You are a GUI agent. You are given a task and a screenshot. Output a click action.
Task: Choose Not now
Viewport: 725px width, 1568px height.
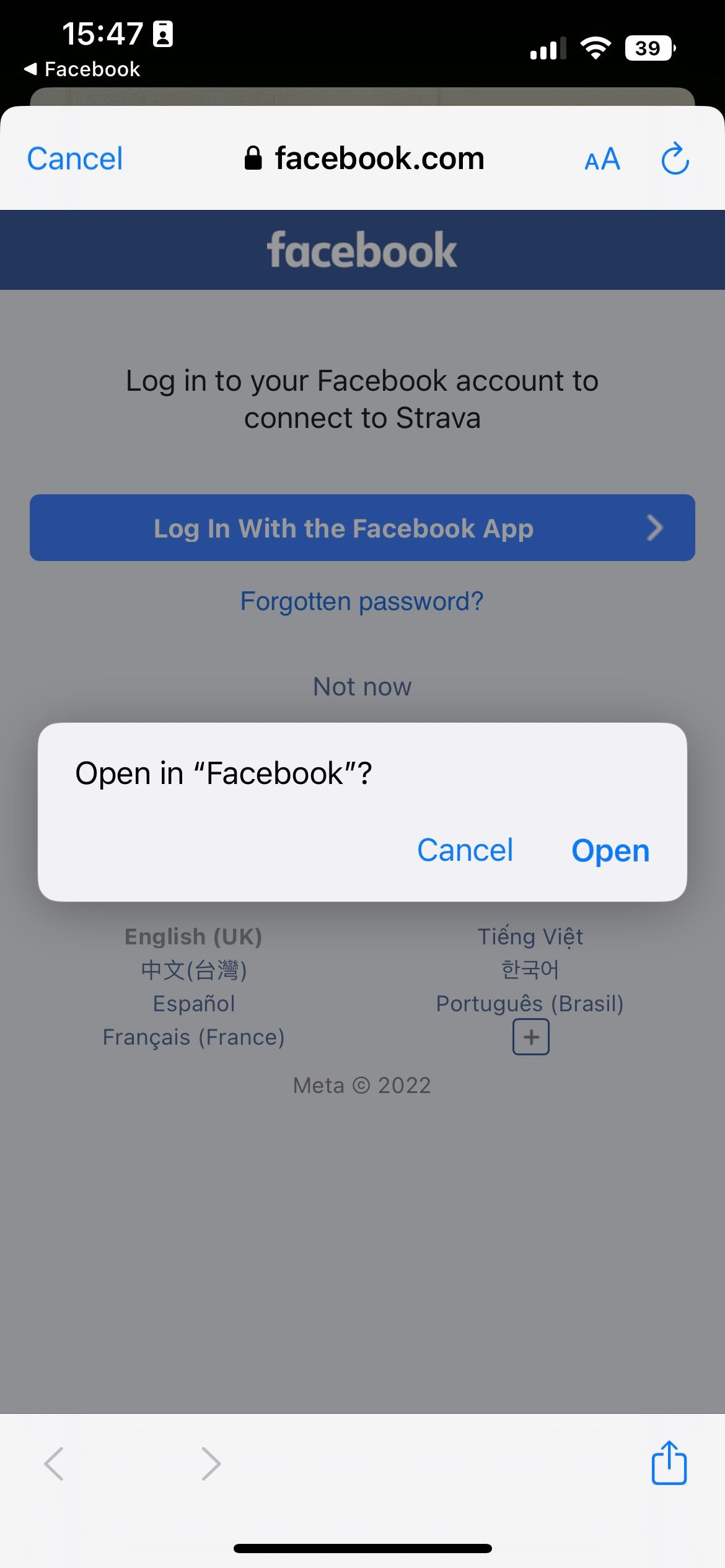[362, 687]
